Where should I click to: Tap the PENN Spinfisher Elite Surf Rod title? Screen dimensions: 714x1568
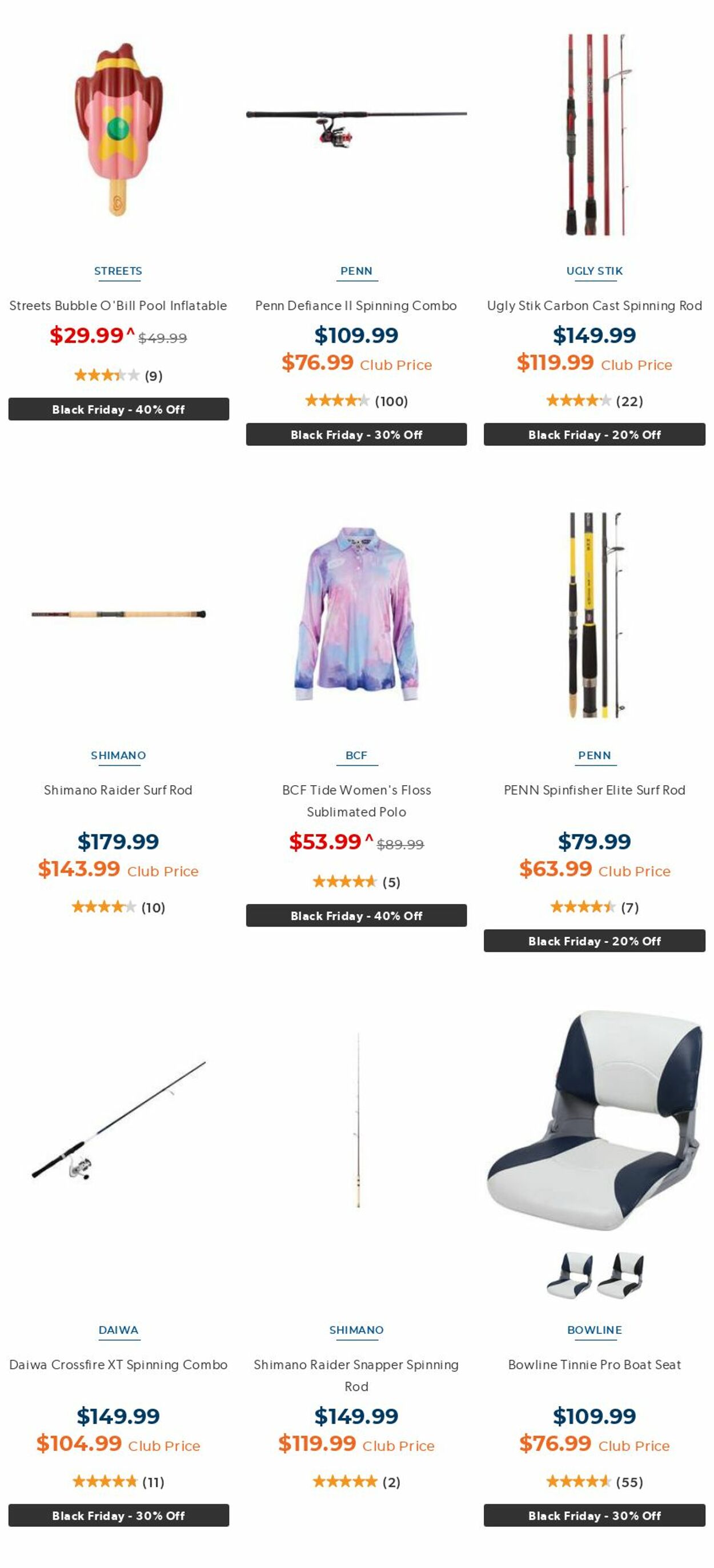click(x=594, y=790)
